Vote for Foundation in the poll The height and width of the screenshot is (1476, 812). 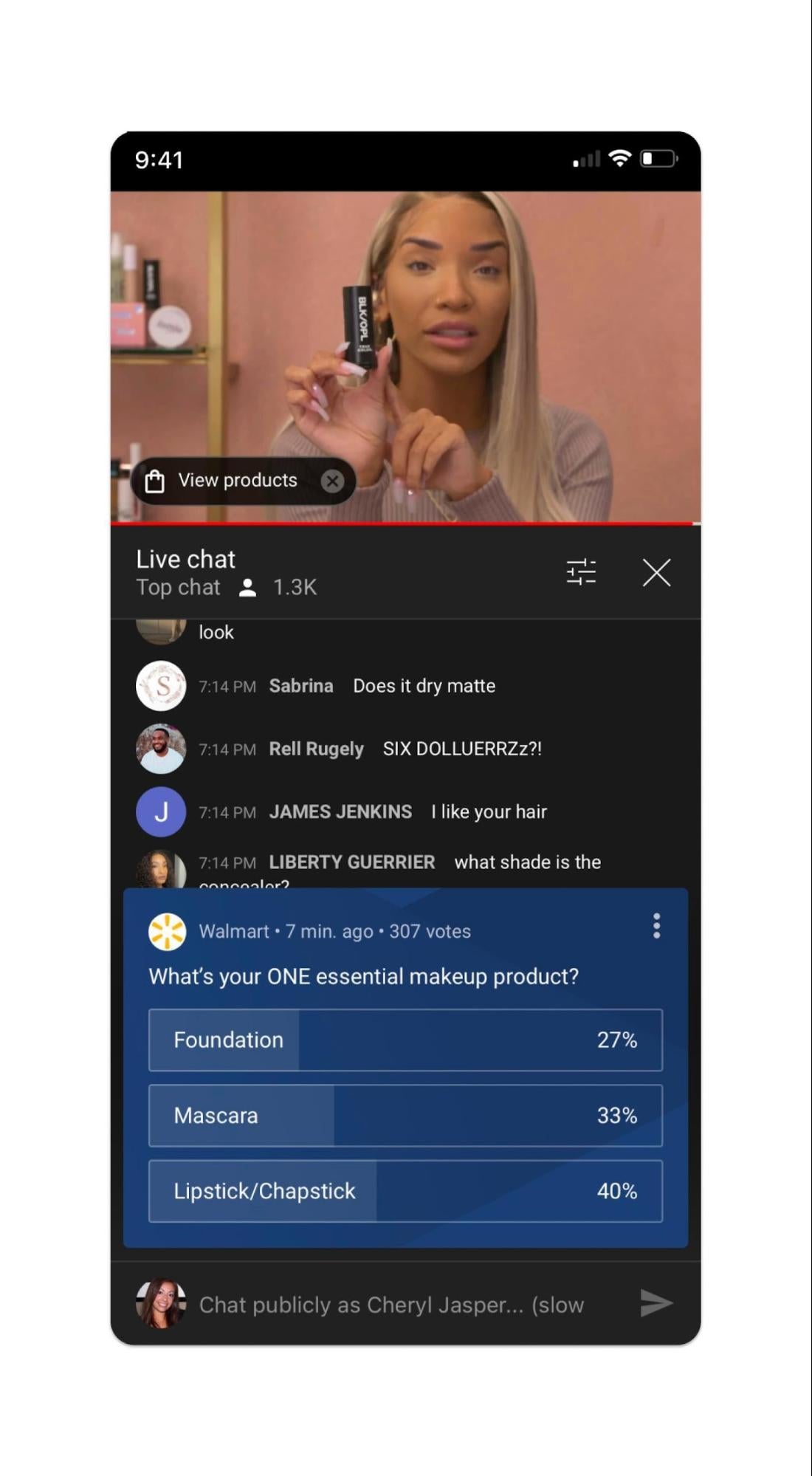point(405,1040)
